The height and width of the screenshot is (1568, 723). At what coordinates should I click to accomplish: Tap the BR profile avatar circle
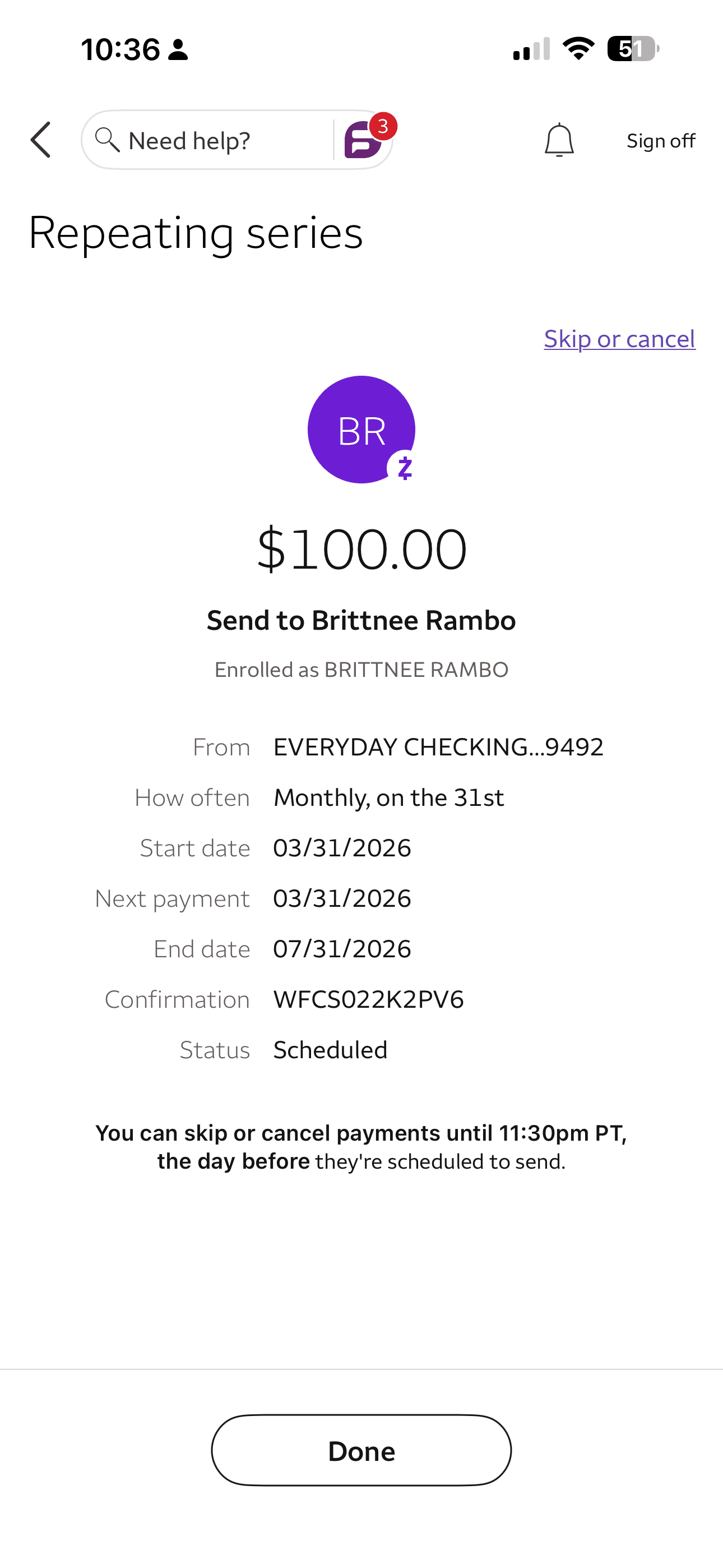click(x=361, y=429)
